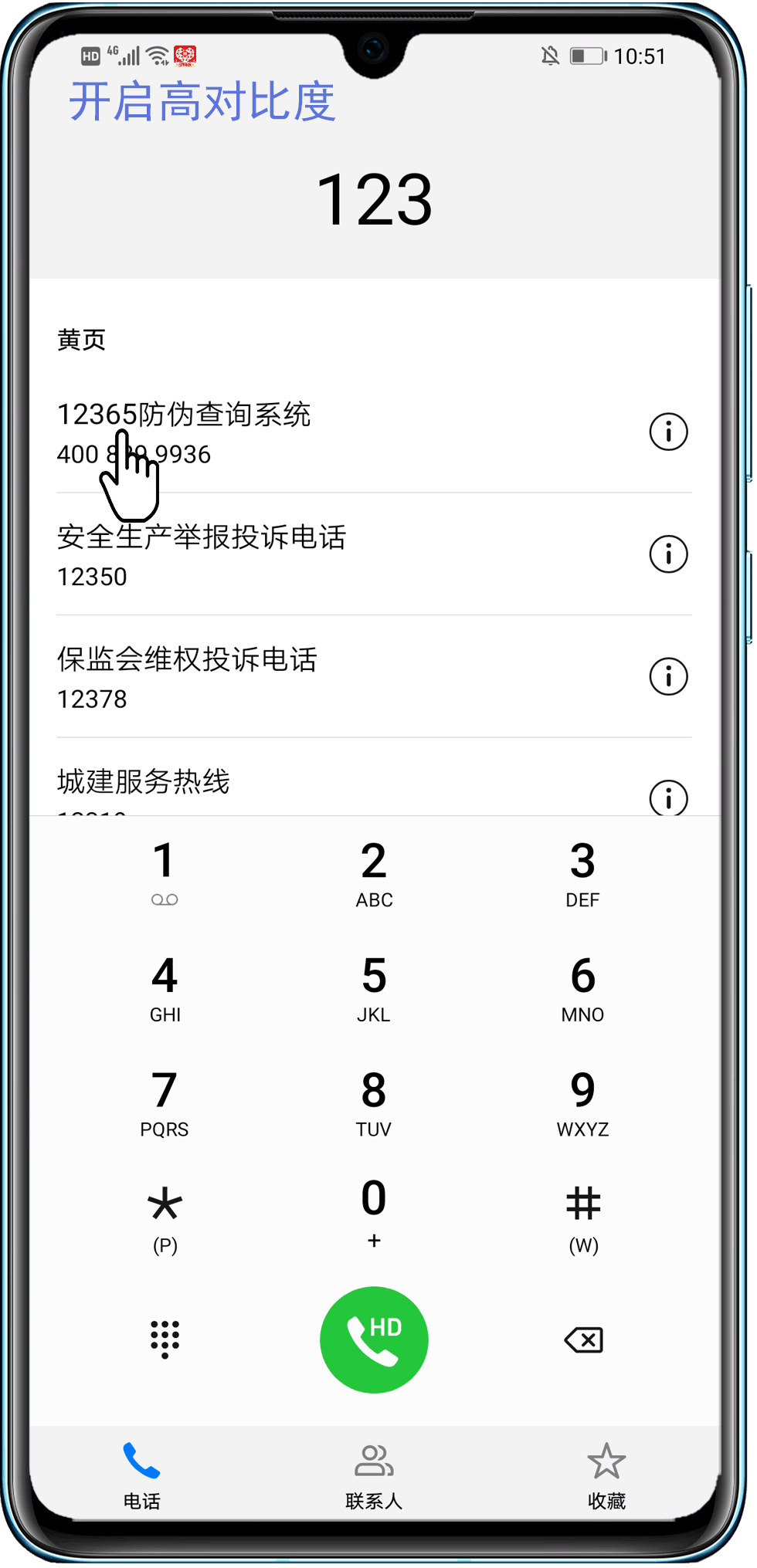Enter digit 7 on the keypad
The width and height of the screenshot is (757, 1568).
pyautogui.click(x=165, y=1102)
